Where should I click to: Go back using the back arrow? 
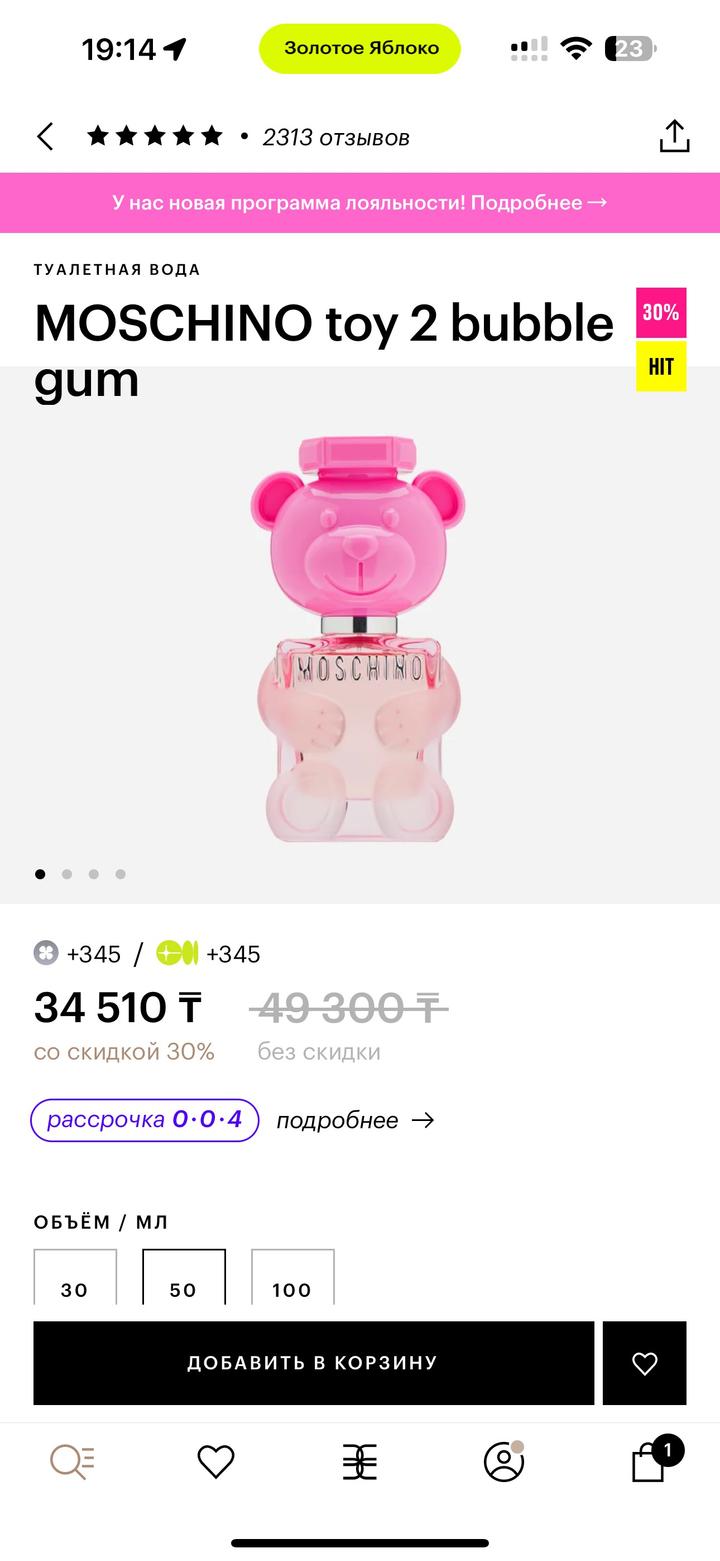45,137
